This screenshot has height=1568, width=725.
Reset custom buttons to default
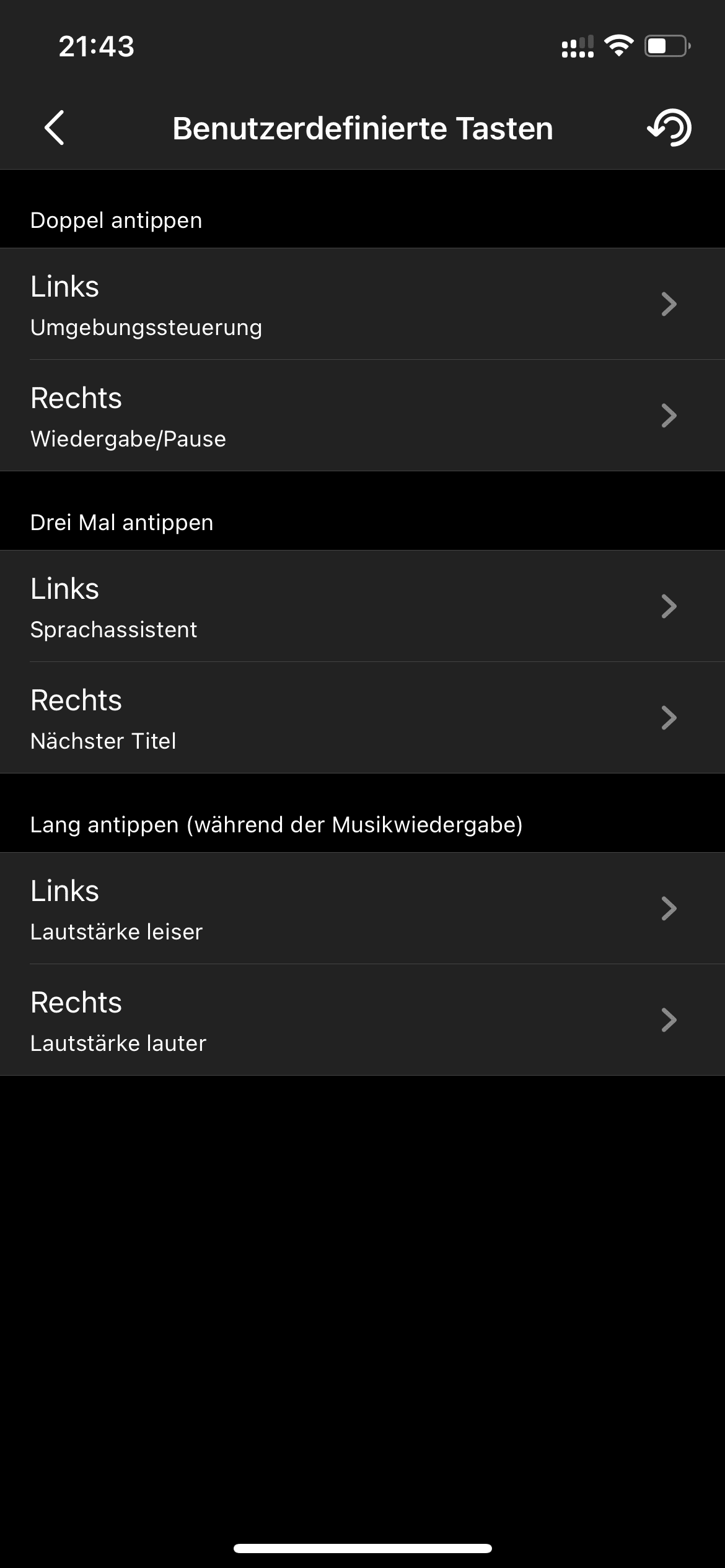point(669,128)
